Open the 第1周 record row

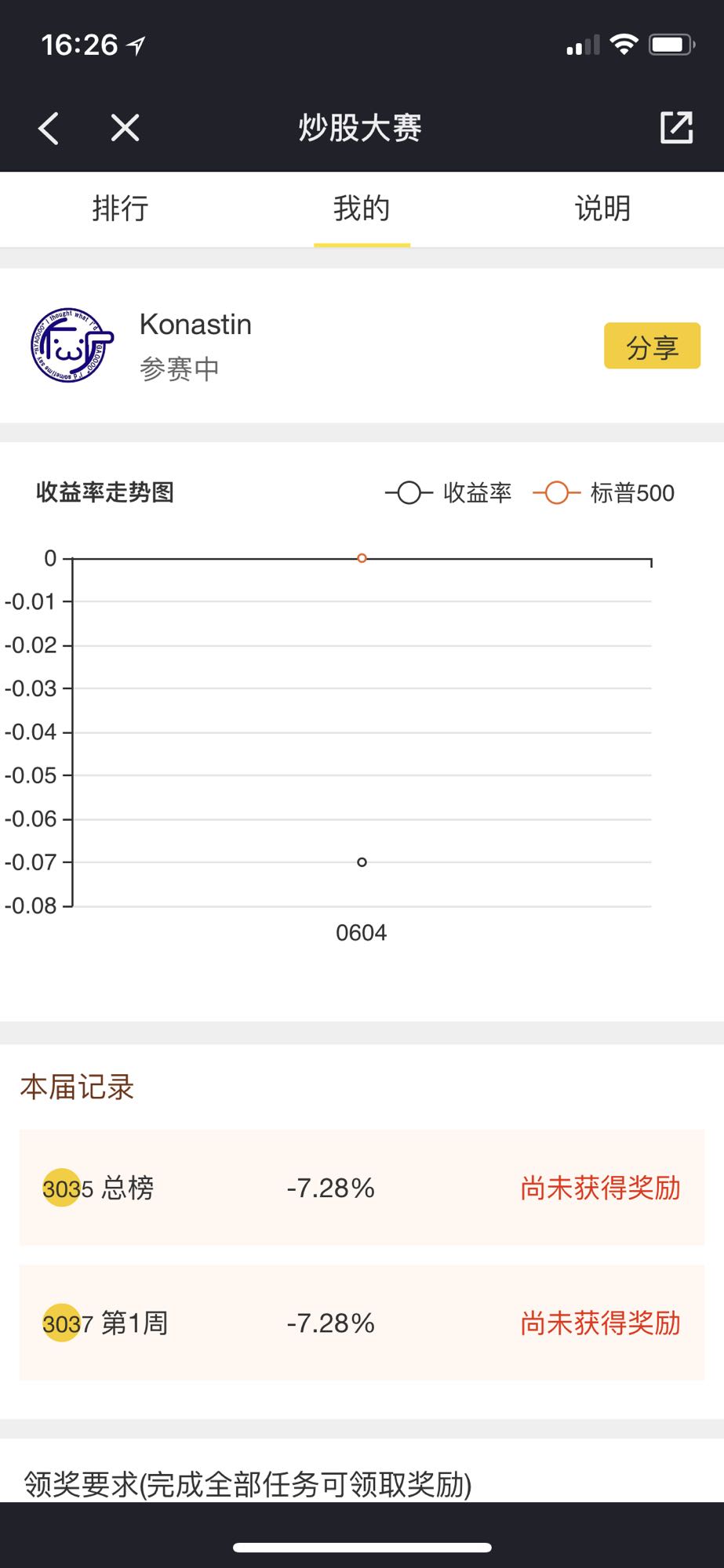362,1323
